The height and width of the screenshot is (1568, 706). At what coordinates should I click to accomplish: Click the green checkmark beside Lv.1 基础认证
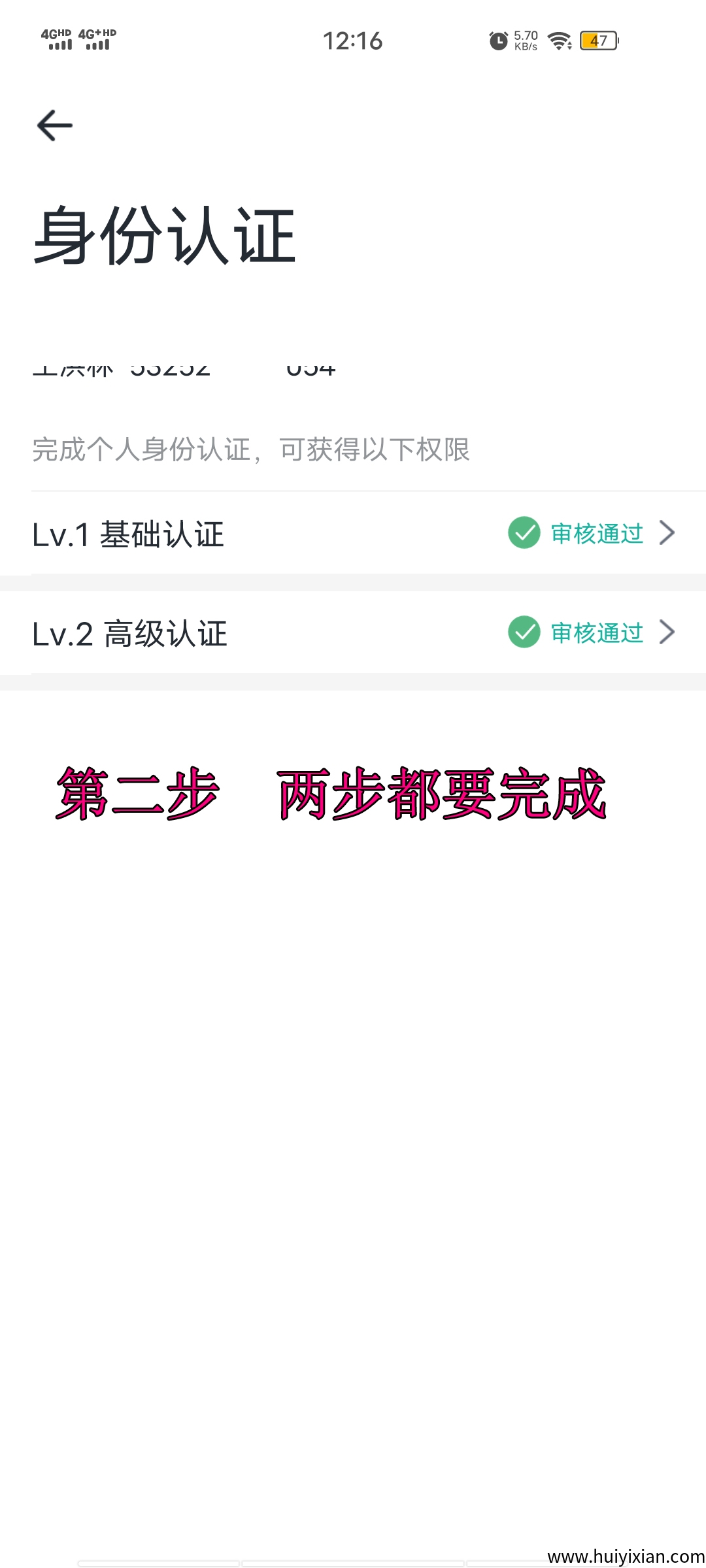click(524, 534)
